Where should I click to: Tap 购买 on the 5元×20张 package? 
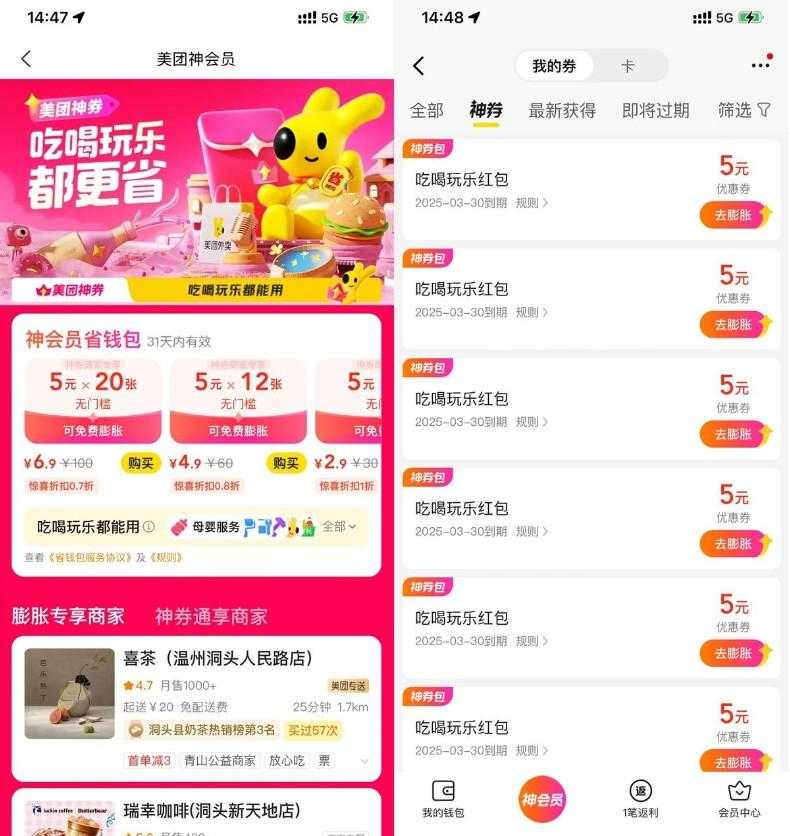coord(140,463)
